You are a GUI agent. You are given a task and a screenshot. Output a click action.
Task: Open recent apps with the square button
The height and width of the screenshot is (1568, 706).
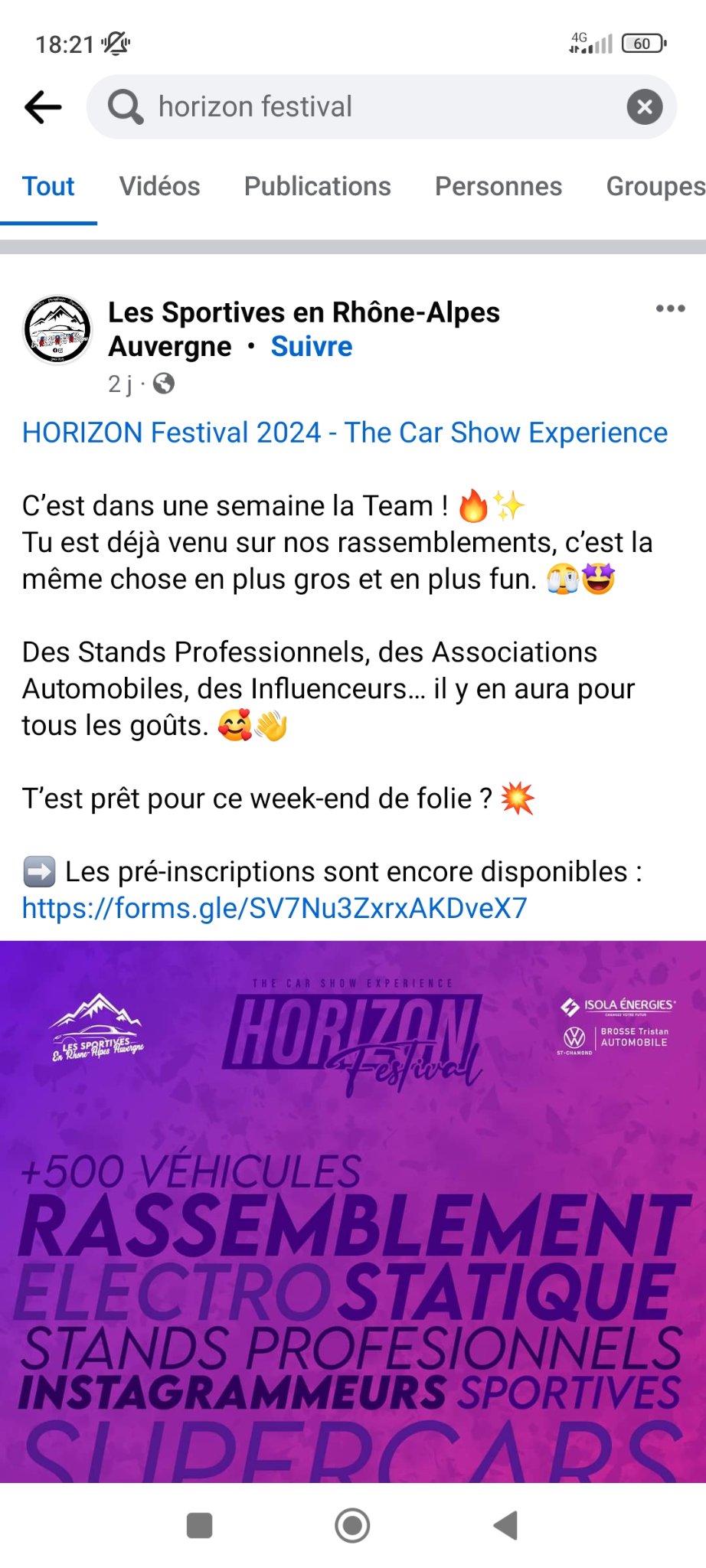click(x=199, y=1525)
